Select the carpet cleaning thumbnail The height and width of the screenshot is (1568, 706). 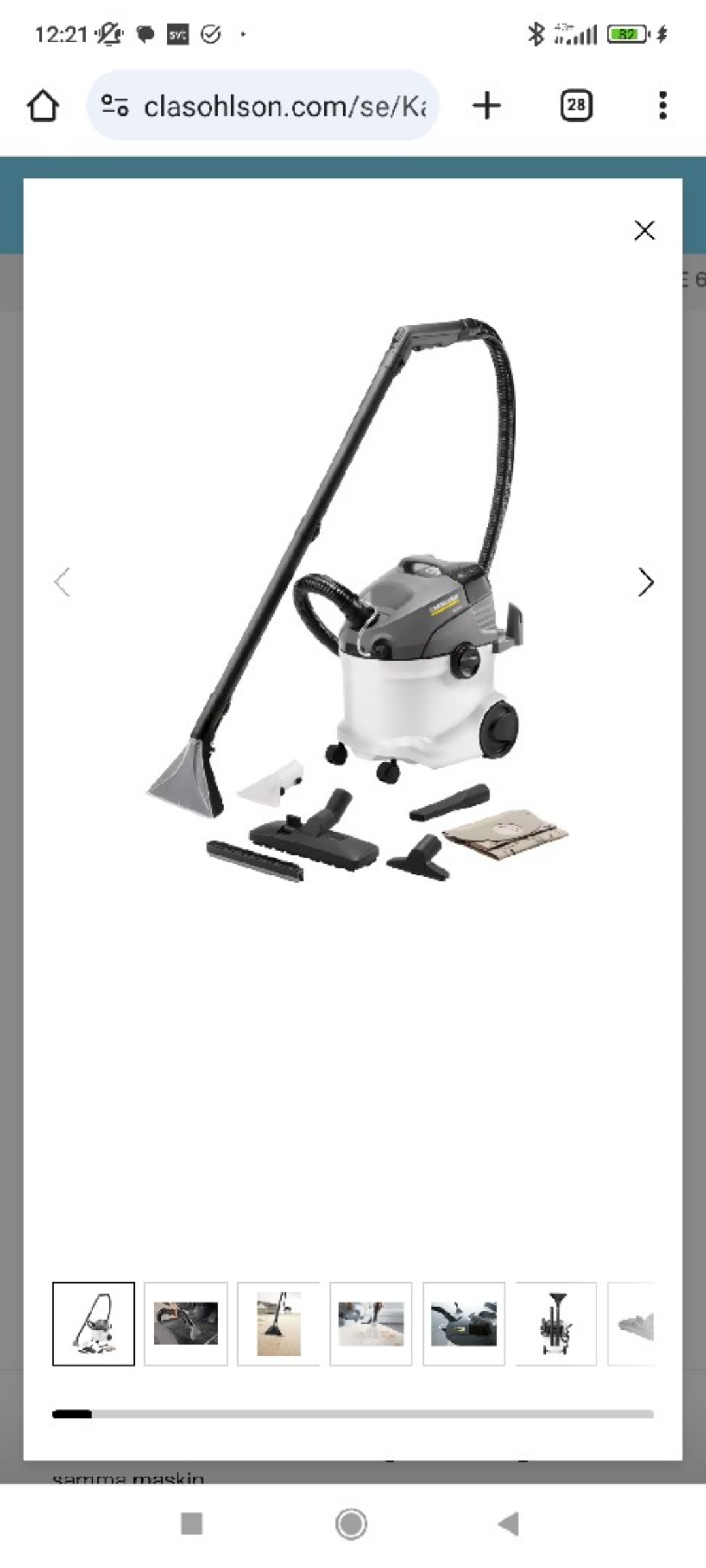click(x=278, y=1324)
